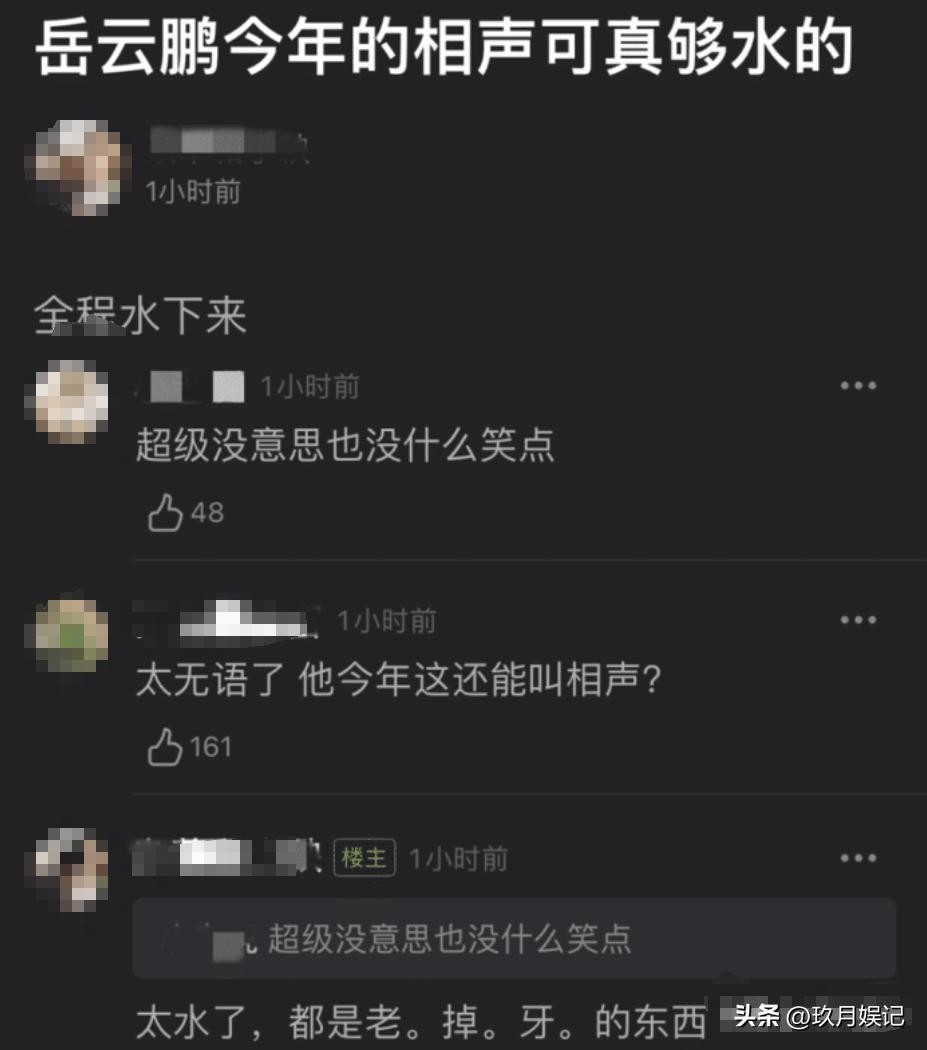Image resolution: width=927 pixels, height=1050 pixels.
Task: View profile of the "太无语了" commenter
Action: [72, 635]
